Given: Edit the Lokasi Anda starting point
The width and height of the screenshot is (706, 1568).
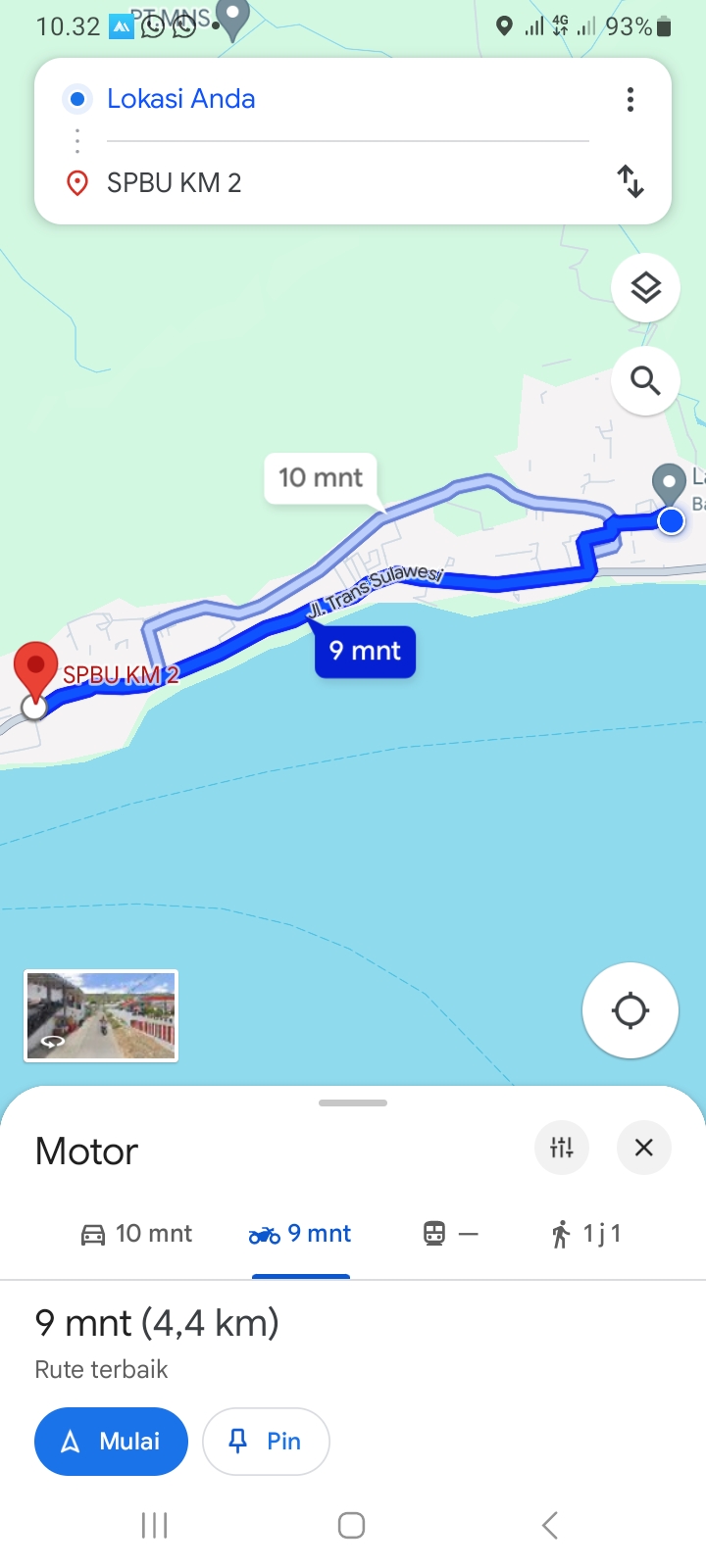Looking at the screenshot, I should tap(347, 99).
